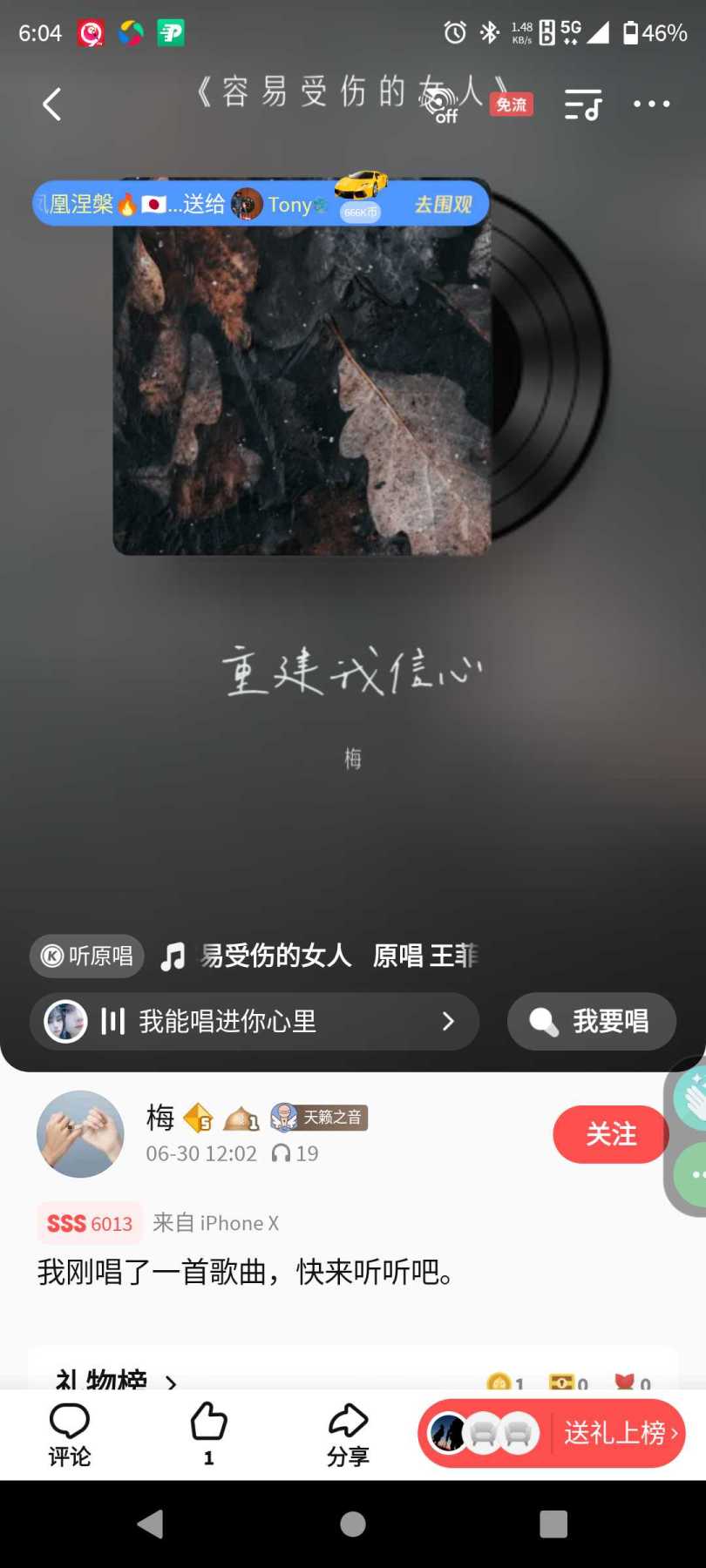Open the three-dot overflow menu
706x1568 pixels.
[x=651, y=105]
